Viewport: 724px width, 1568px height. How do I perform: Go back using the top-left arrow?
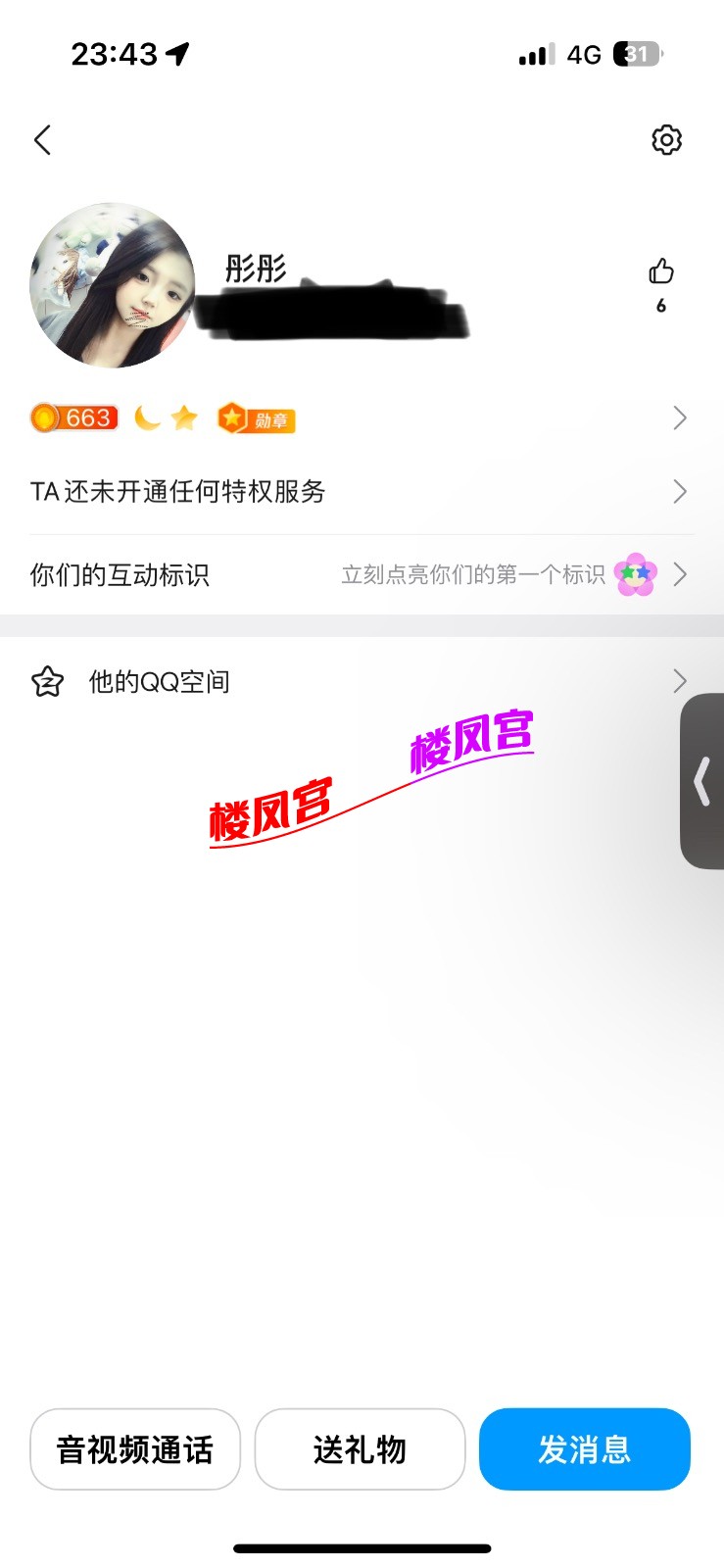tap(42, 140)
